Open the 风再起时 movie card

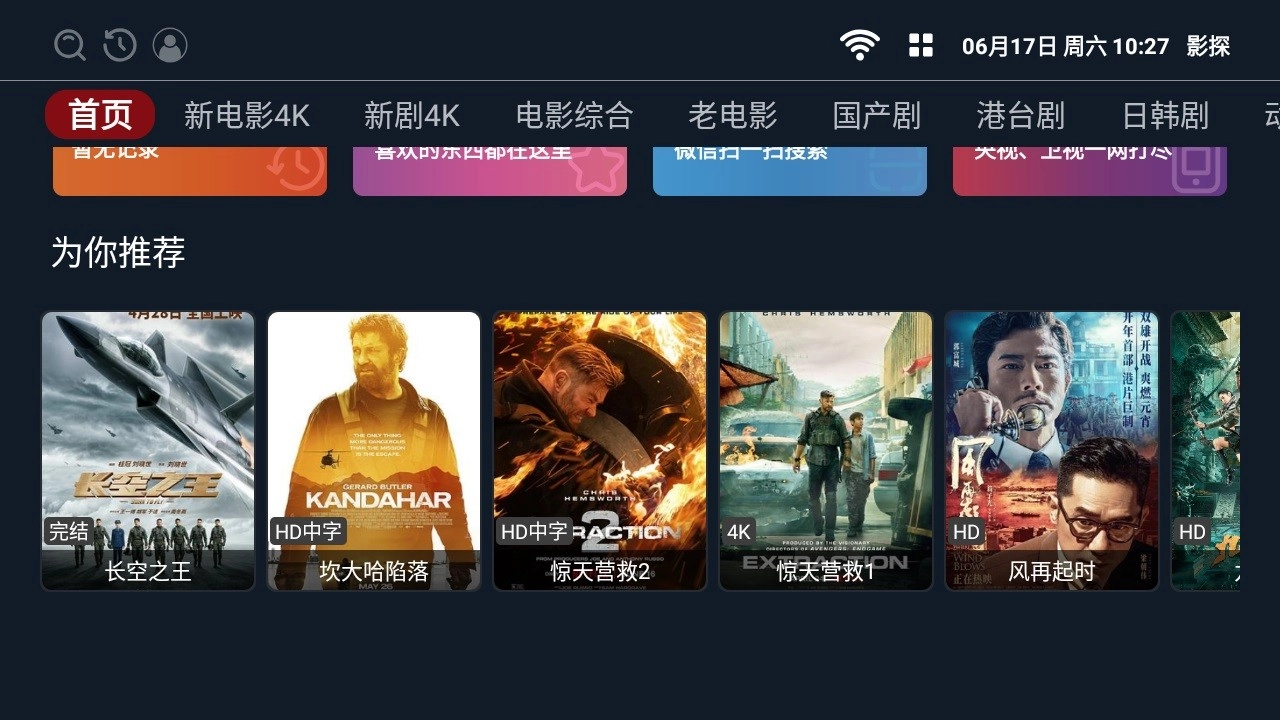[1052, 450]
